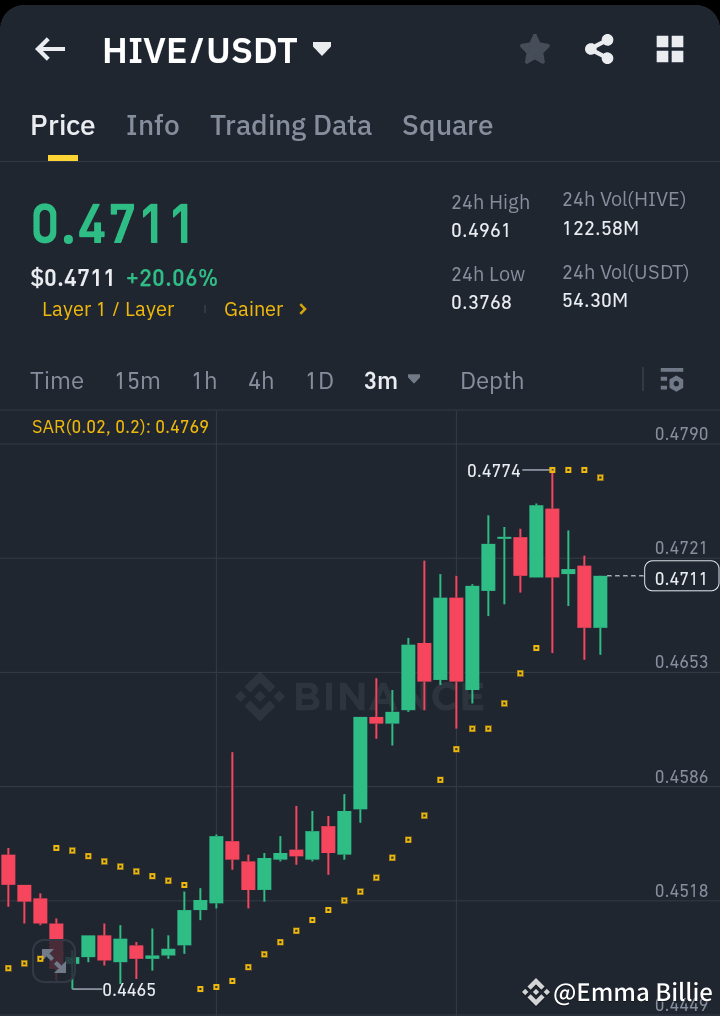Open the Square tab
The image size is (720, 1016).
pos(447,125)
